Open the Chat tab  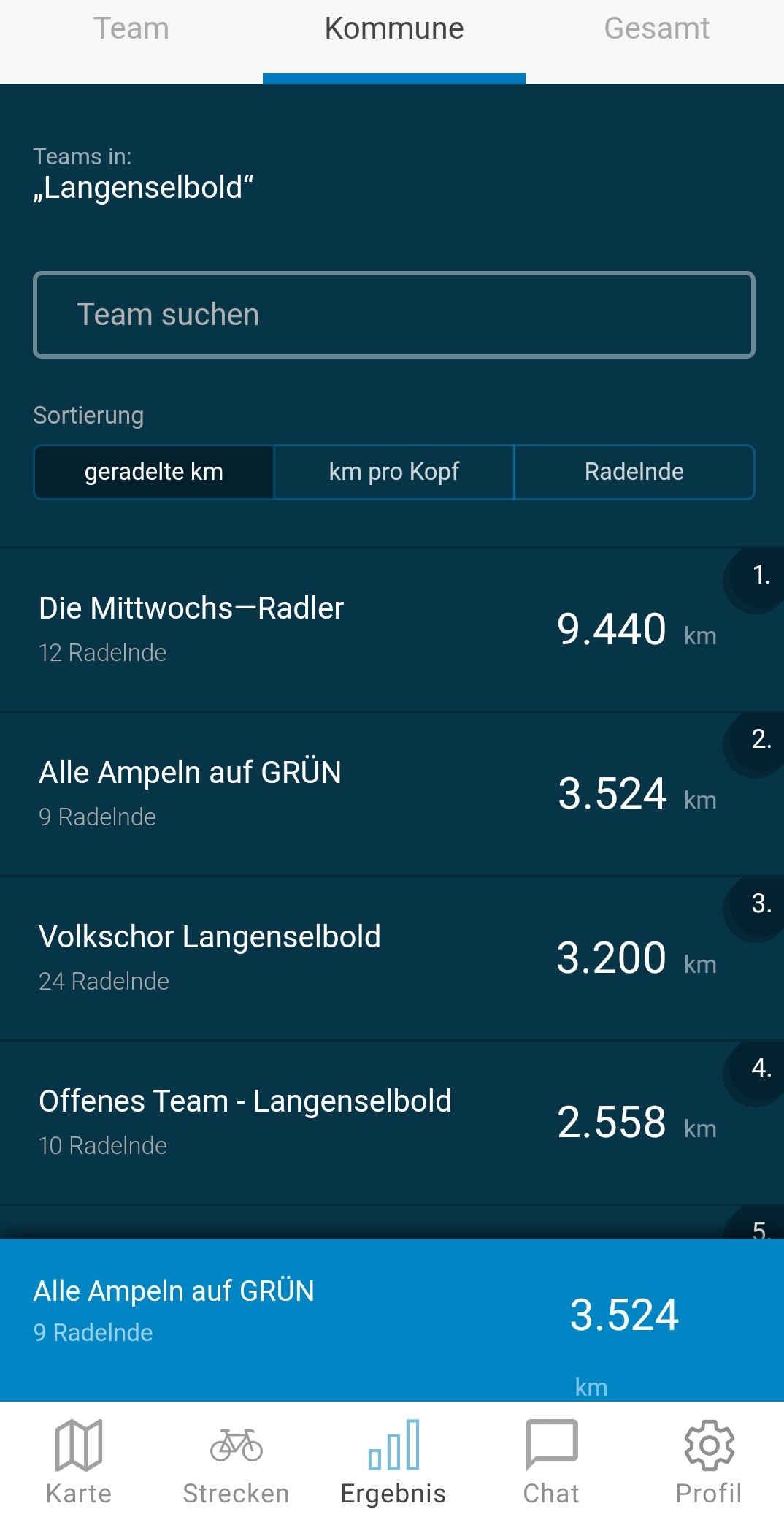pyautogui.click(x=551, y=1461)
